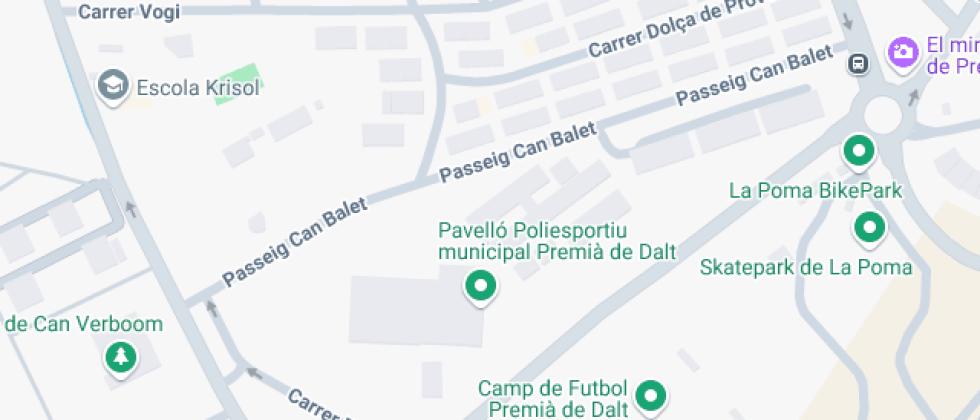The width and height of the screenshot is (980, 420).
Task: Tap the La Poma BikePark marker
Action: coord(858,152)
